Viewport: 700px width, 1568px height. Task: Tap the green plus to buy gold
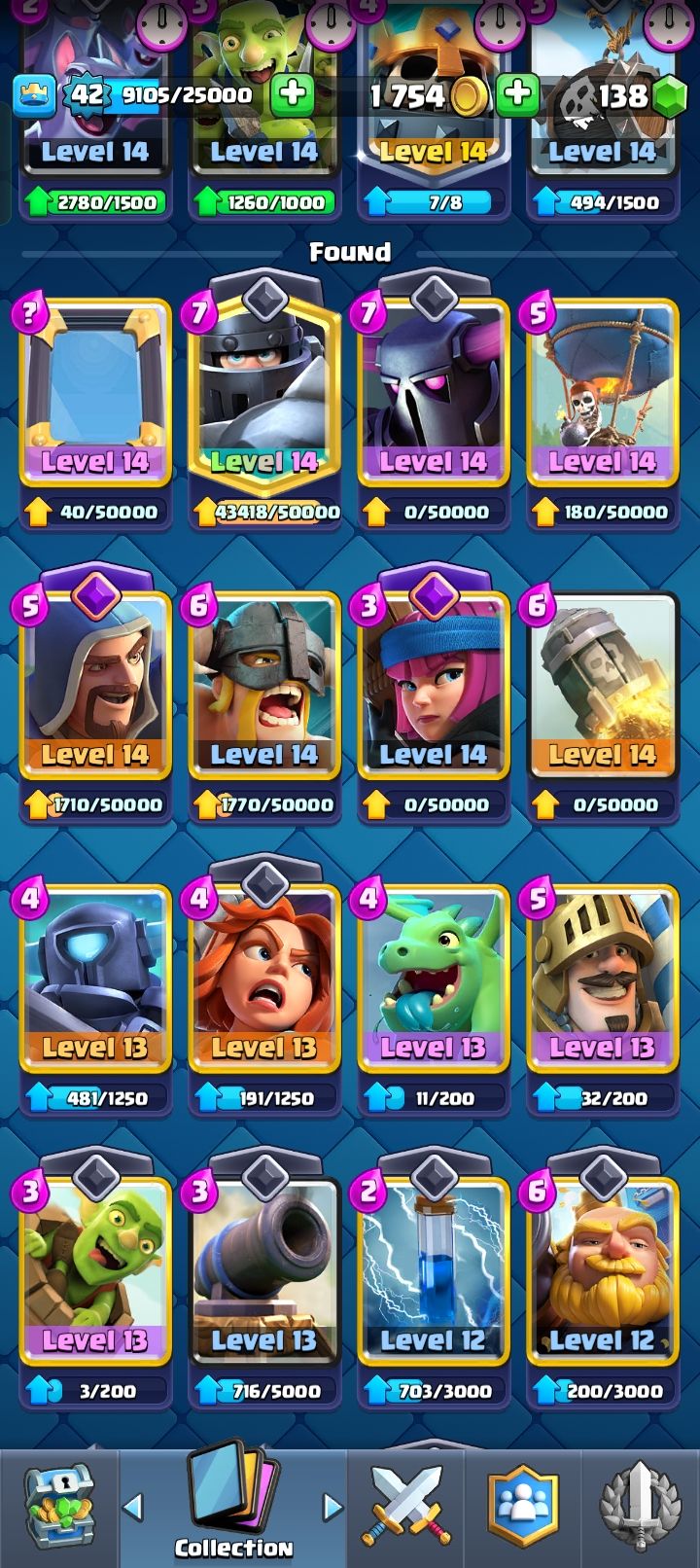coord(518,94)
